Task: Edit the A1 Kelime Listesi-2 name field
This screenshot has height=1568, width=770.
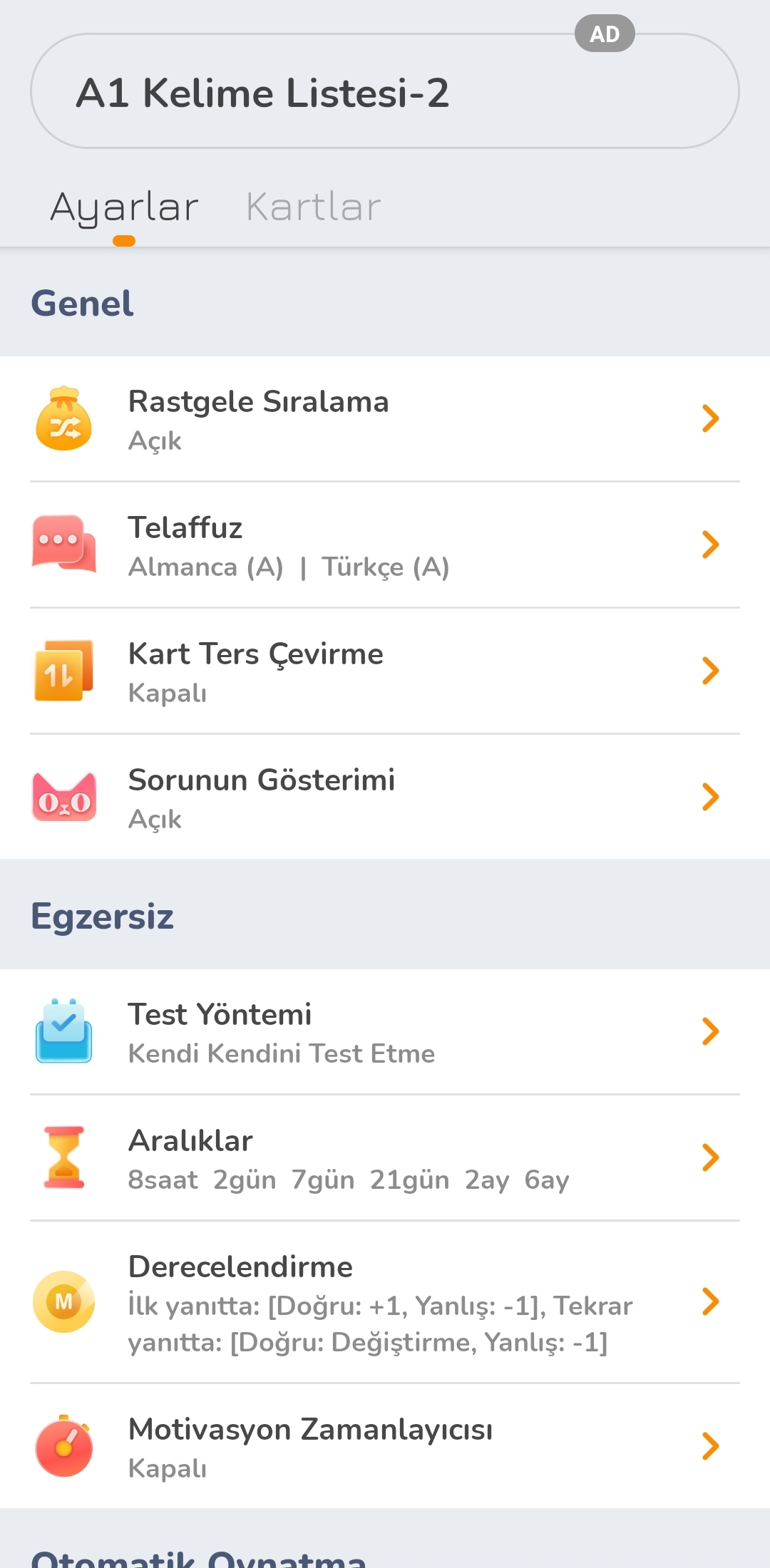Action: (385, 93)
